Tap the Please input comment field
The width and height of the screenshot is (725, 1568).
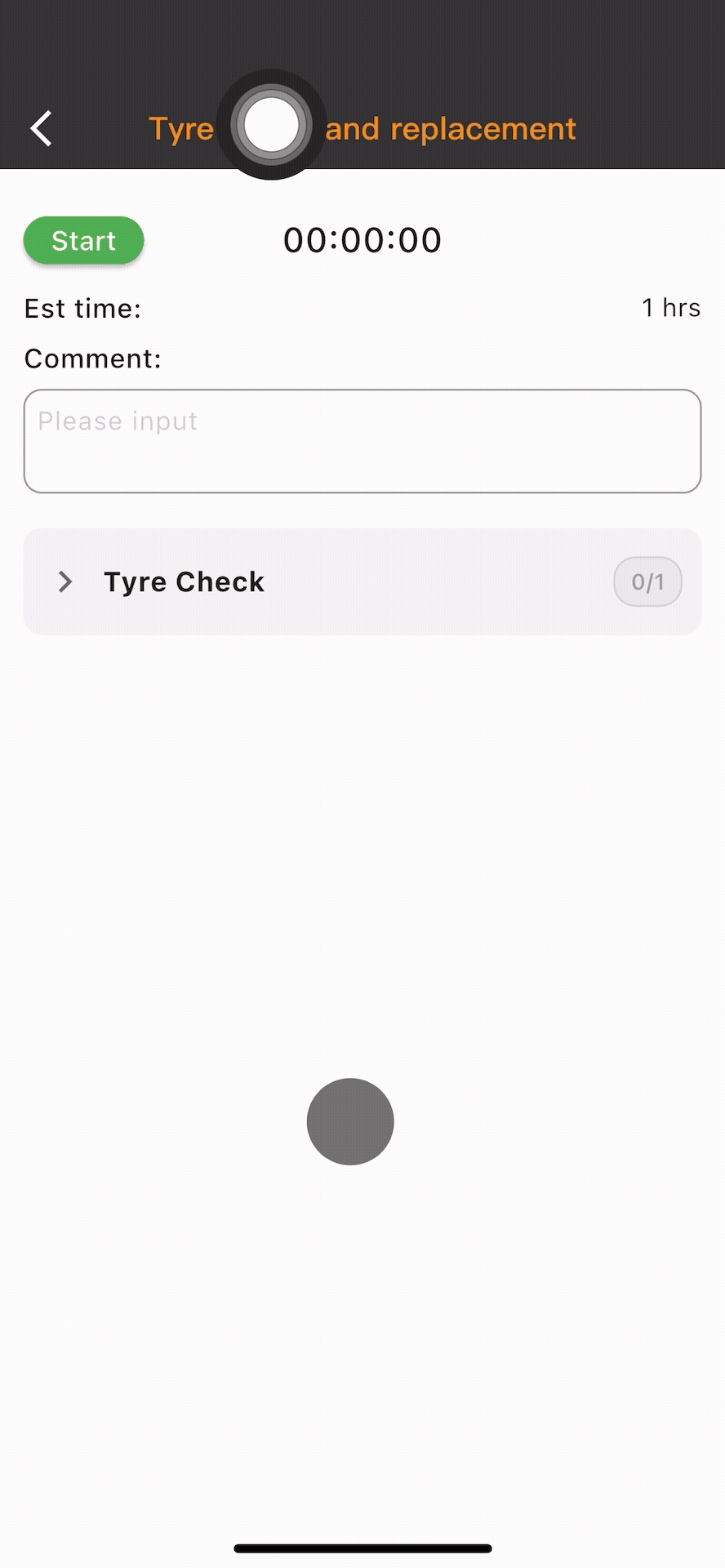pyautogui.click(x=362, y=441)
